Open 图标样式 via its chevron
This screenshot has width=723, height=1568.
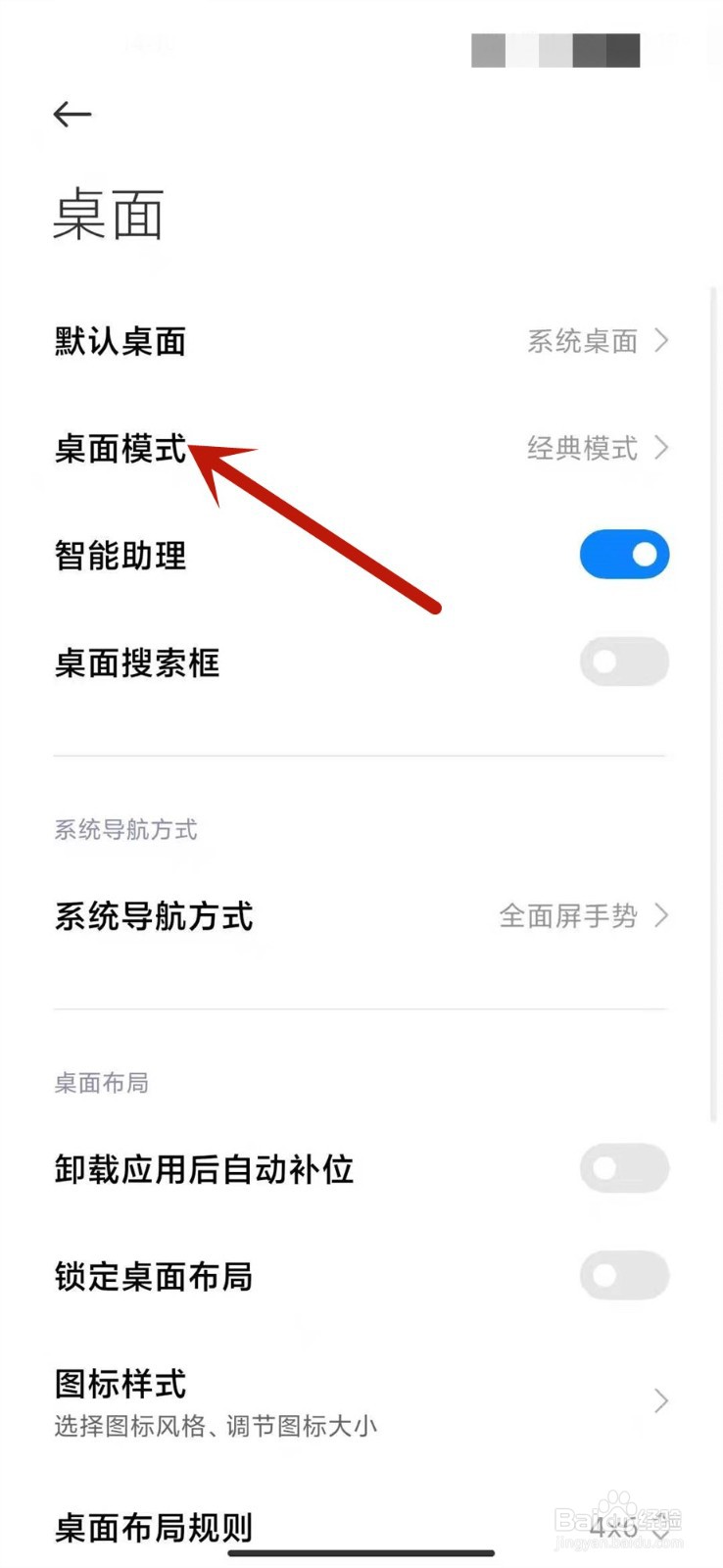(662, 1401)
